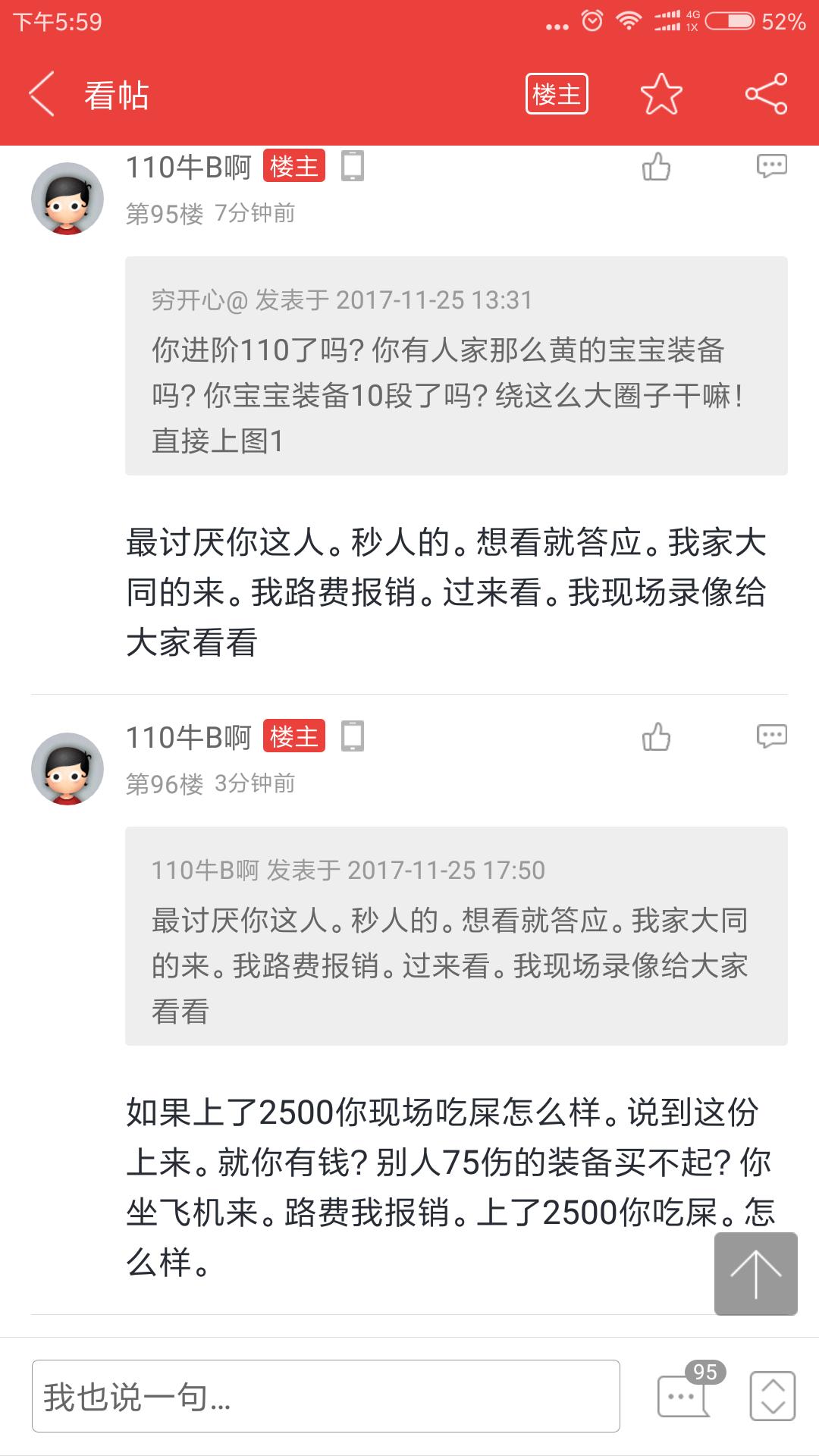Favorite this thread with the star icon
Viewport: 819px width, 1456px height.
point(661,94)
